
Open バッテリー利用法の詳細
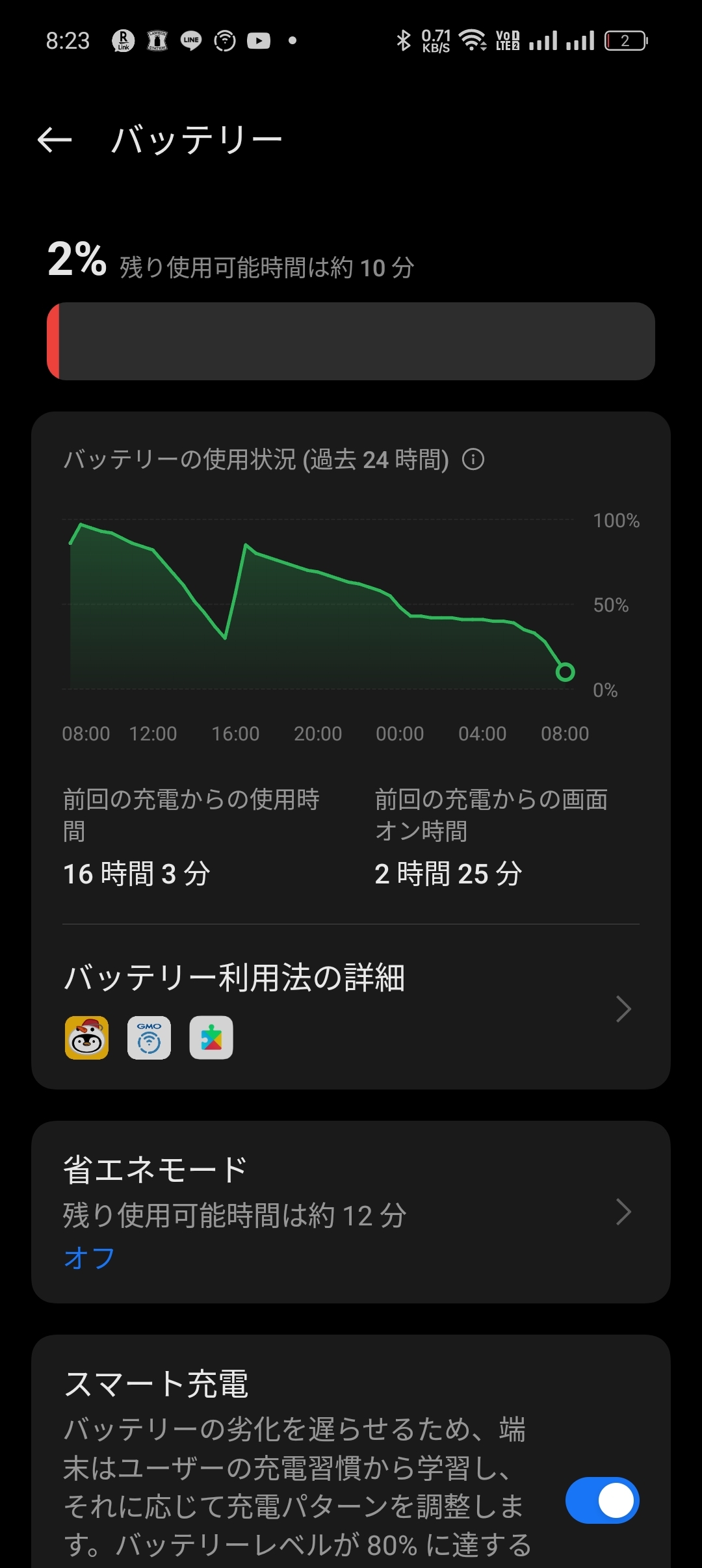click(351, 1008)
